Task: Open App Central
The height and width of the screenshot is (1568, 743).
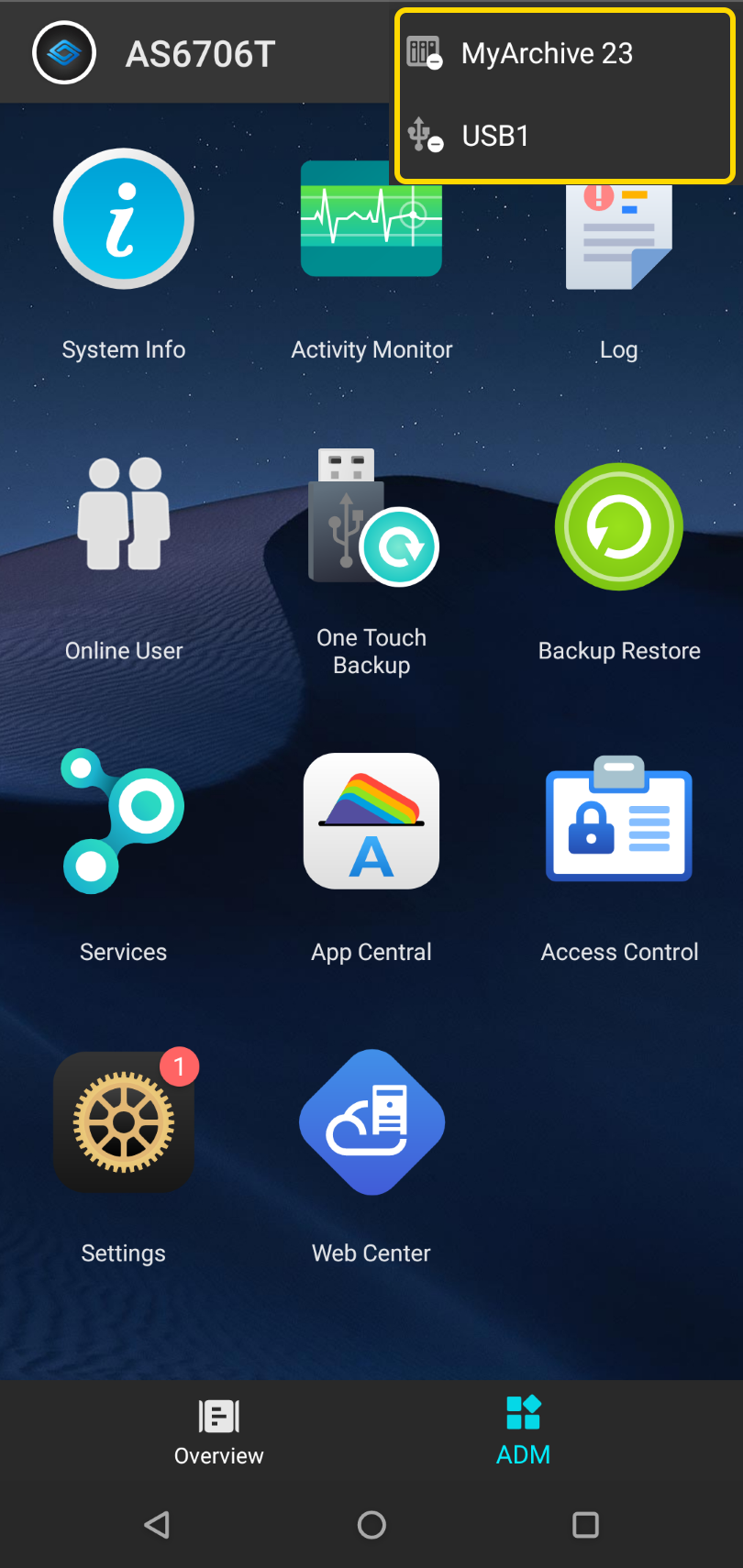Action: (x=371, y=823)
